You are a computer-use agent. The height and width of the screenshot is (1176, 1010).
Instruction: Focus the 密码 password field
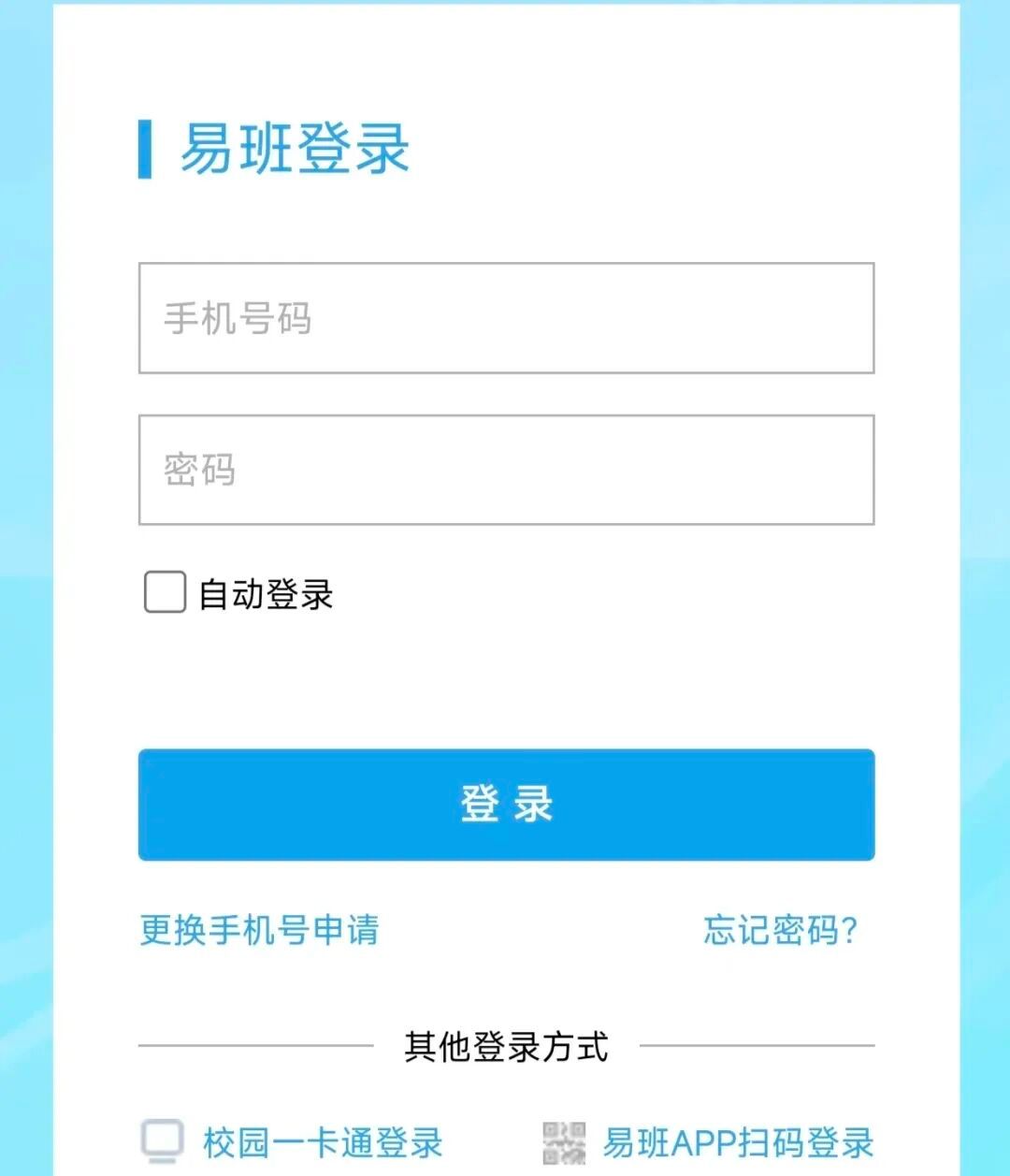pos(506,470)
